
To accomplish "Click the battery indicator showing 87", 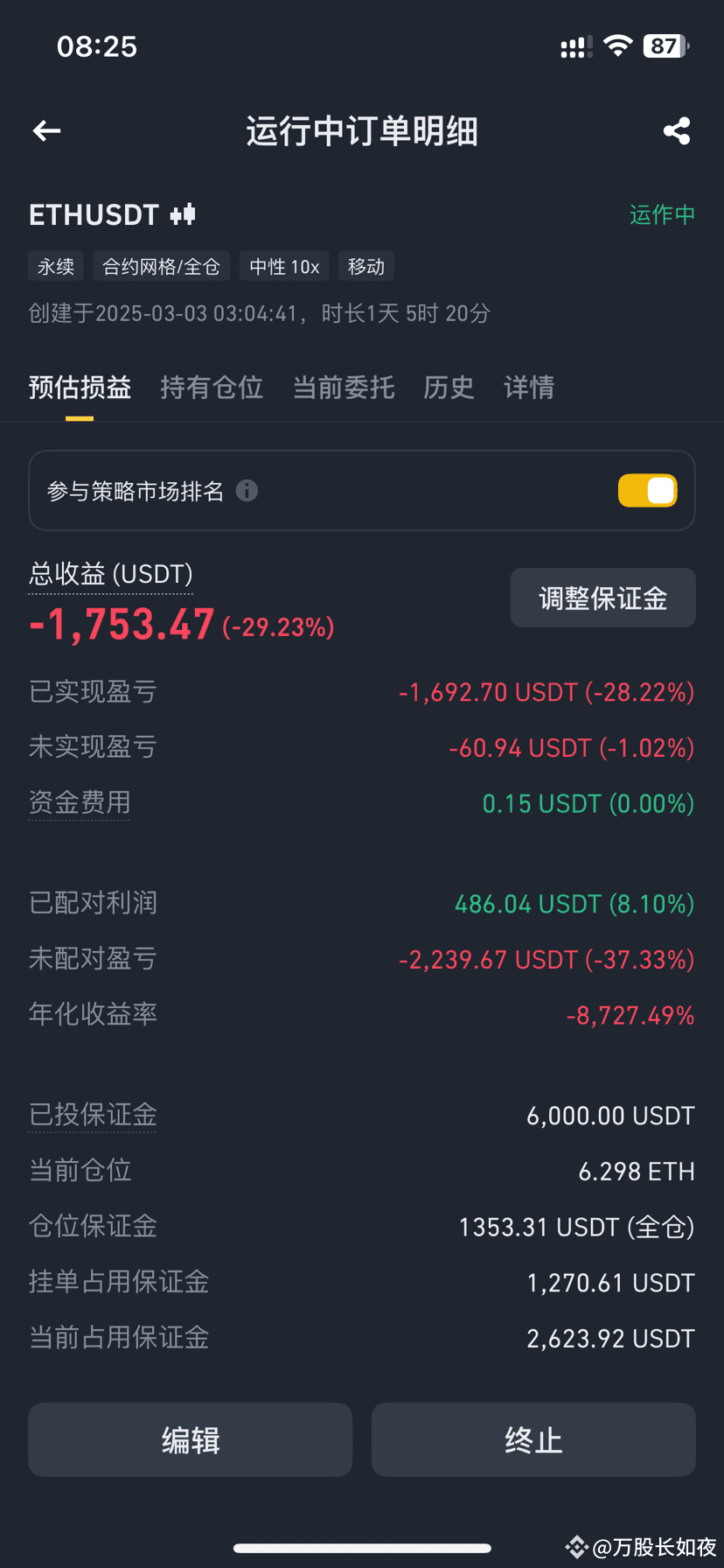I will tap(665, 45).
